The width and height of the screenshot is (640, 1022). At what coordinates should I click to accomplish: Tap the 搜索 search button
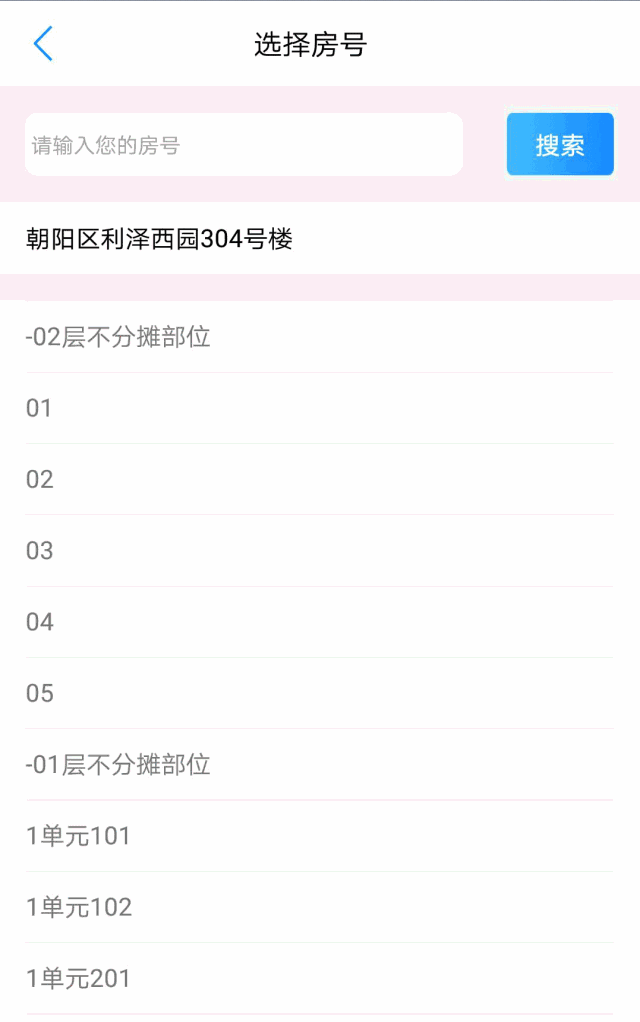pyautogui.click(x=560, y=145)
